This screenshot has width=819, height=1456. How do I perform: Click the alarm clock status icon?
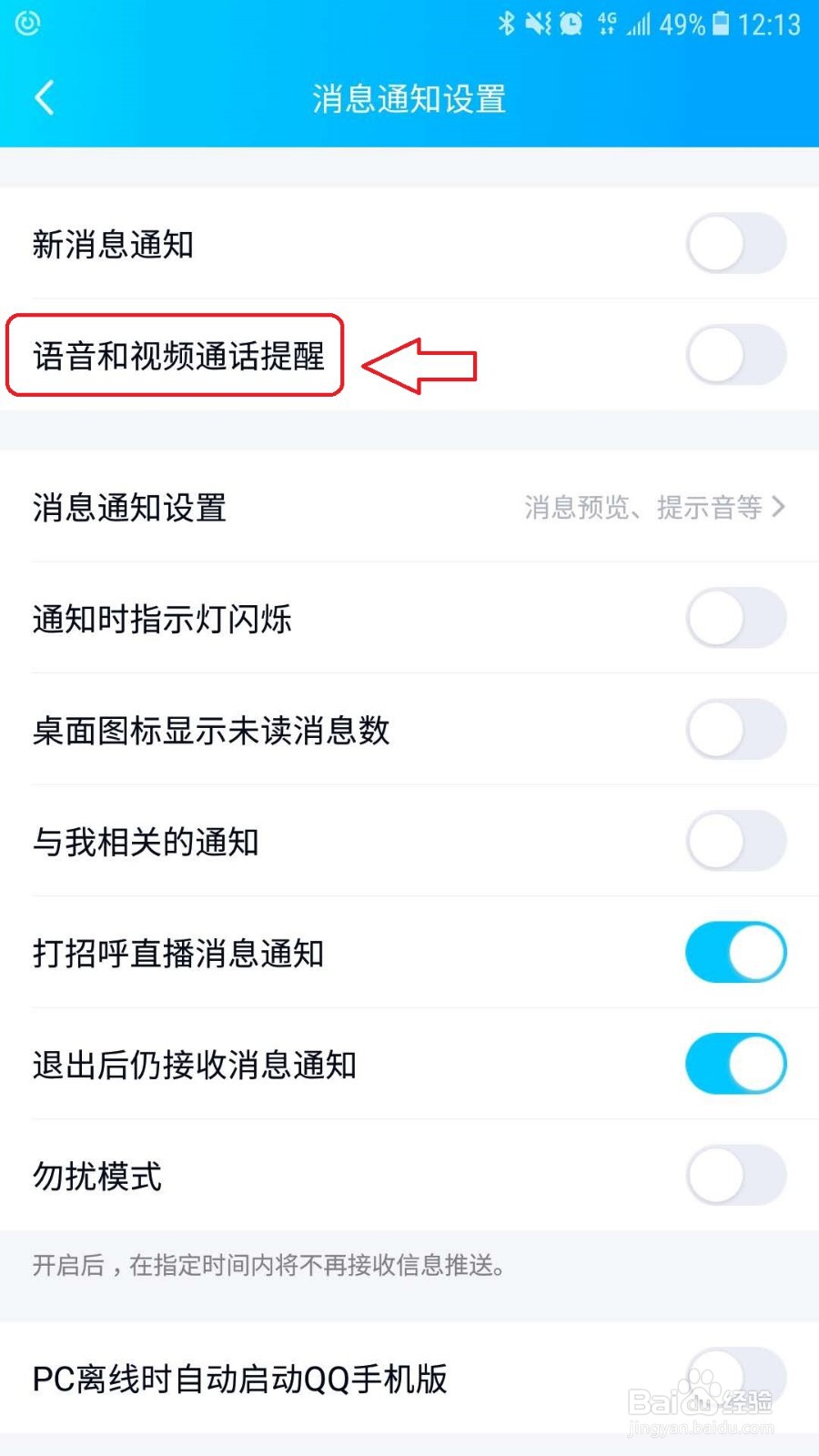[x=571, y=25]
